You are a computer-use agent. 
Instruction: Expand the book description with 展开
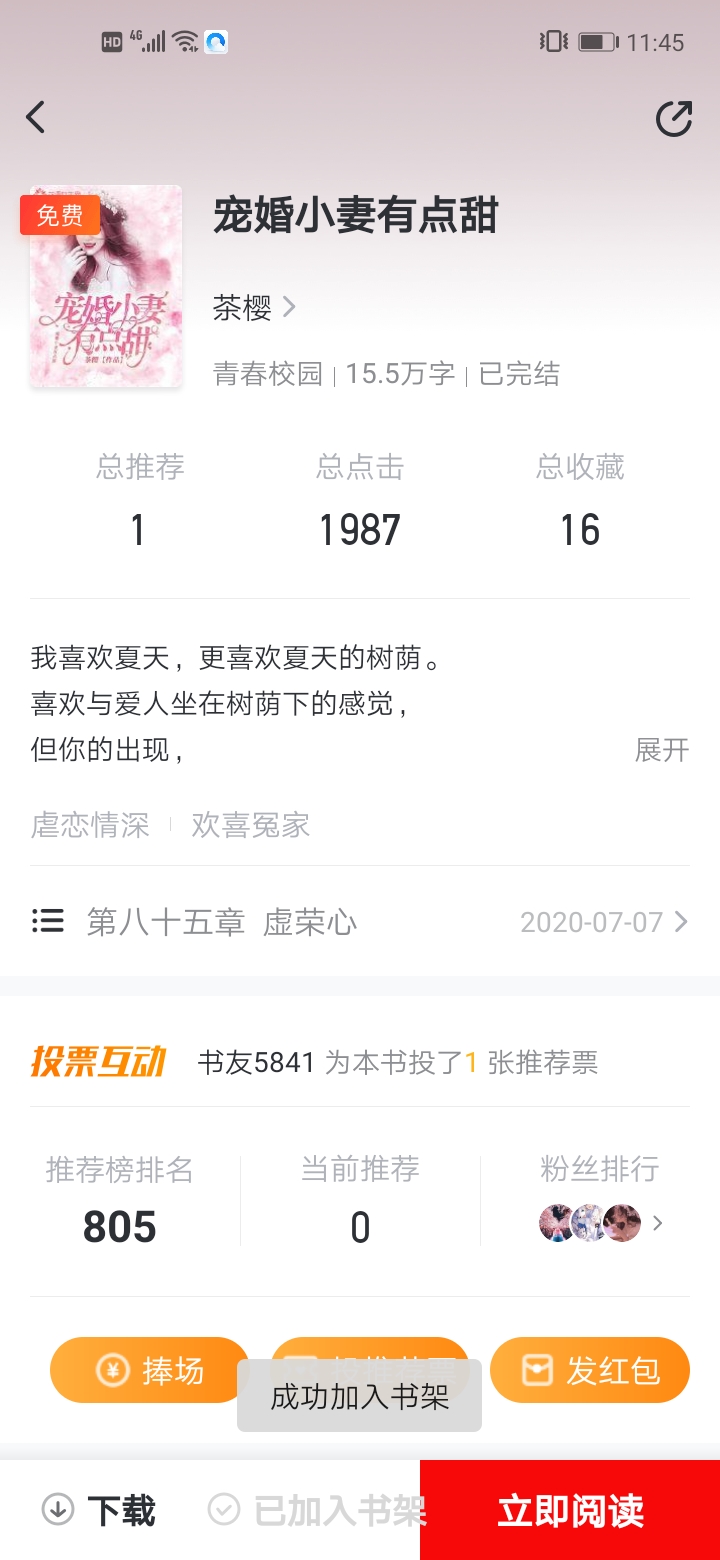[x=662, y=749]
